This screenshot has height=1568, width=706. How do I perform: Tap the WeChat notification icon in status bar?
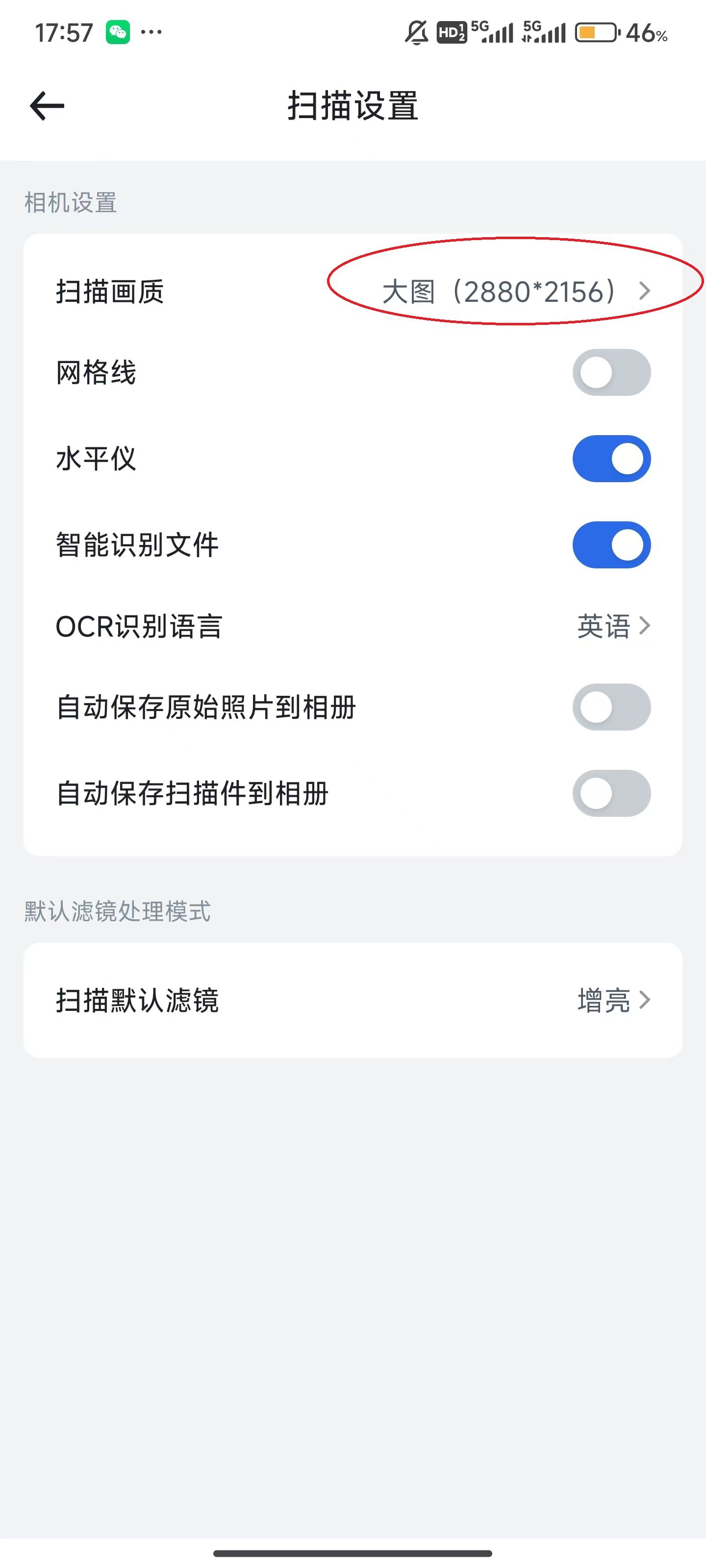tap(118, 33)
